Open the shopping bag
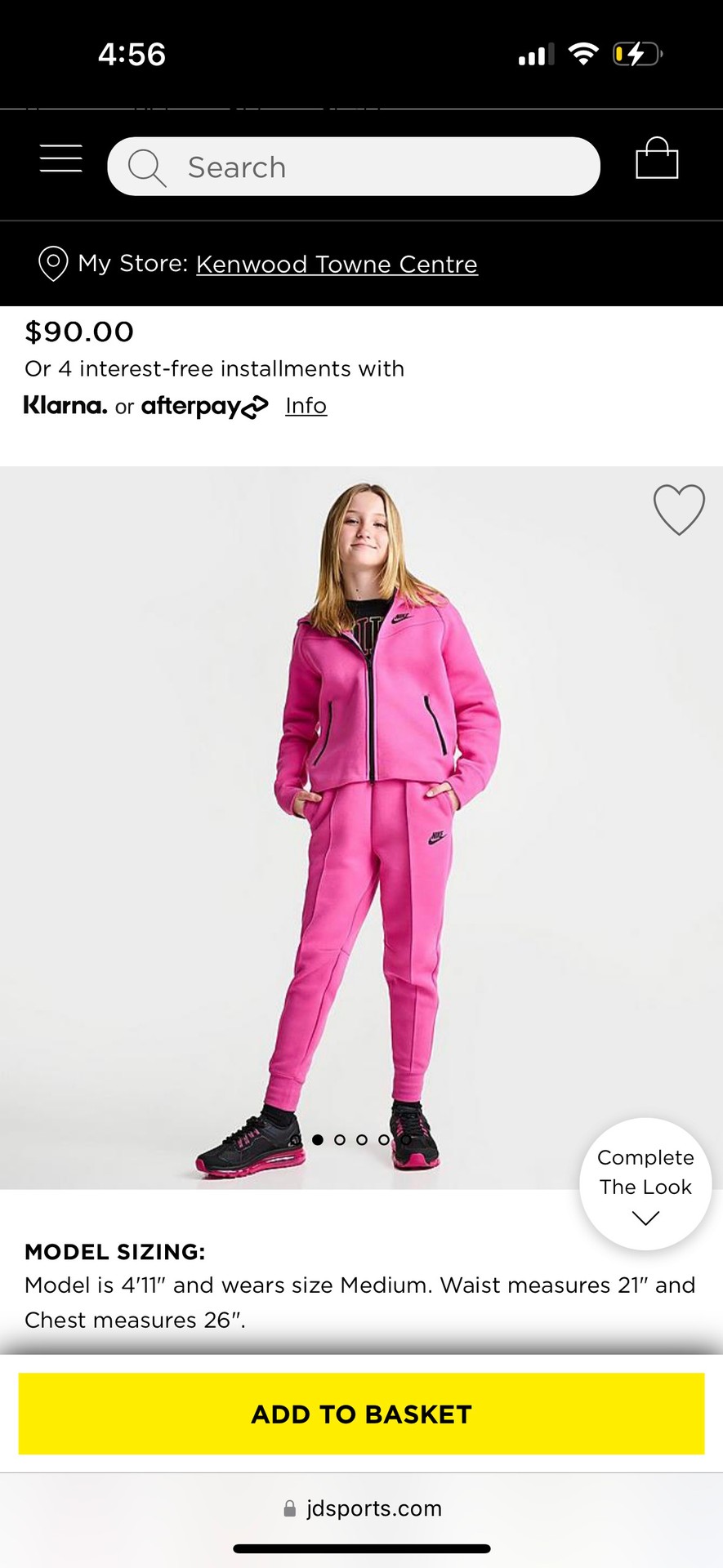The width and height of the screenshot is (723, 1568). tap(657, 158)
